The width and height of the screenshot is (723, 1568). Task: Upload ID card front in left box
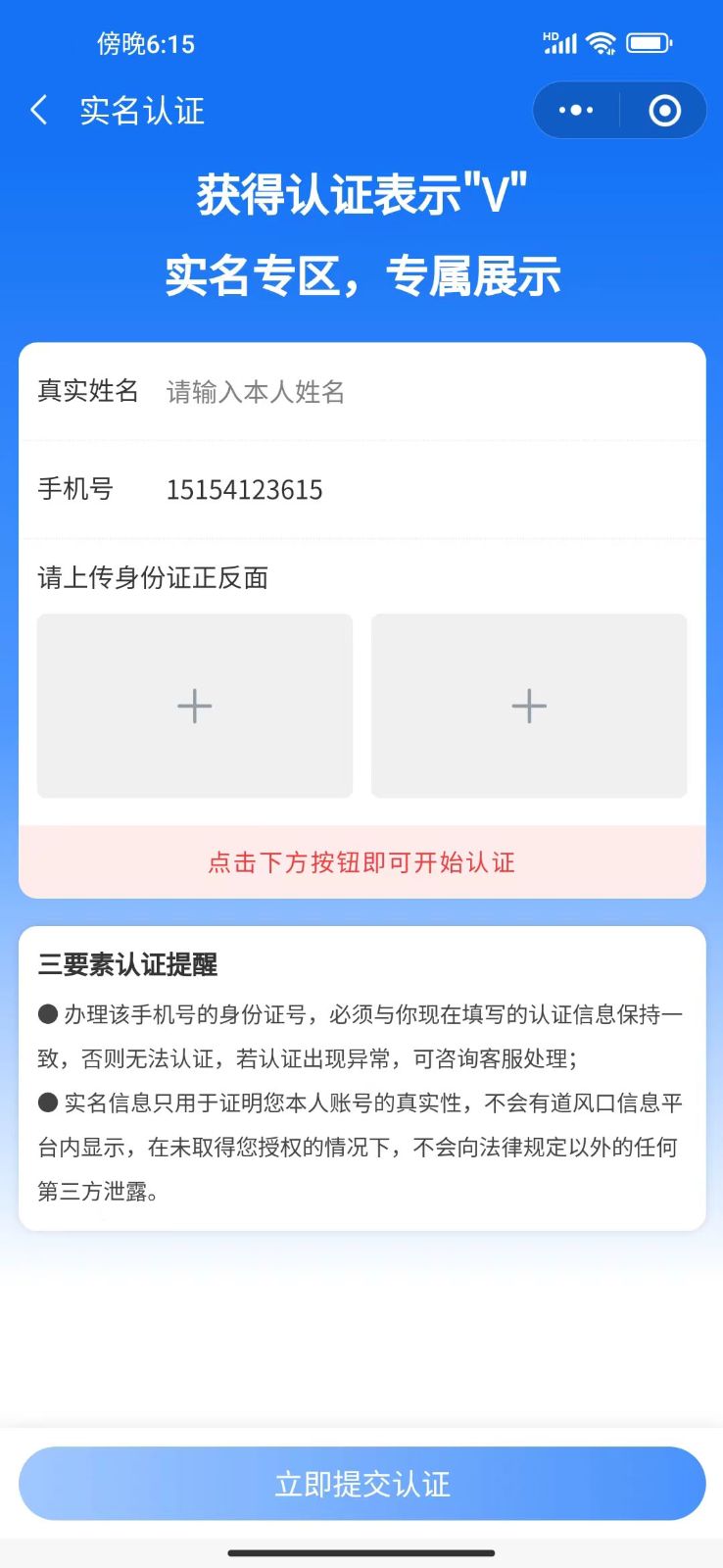pos(195,706)
